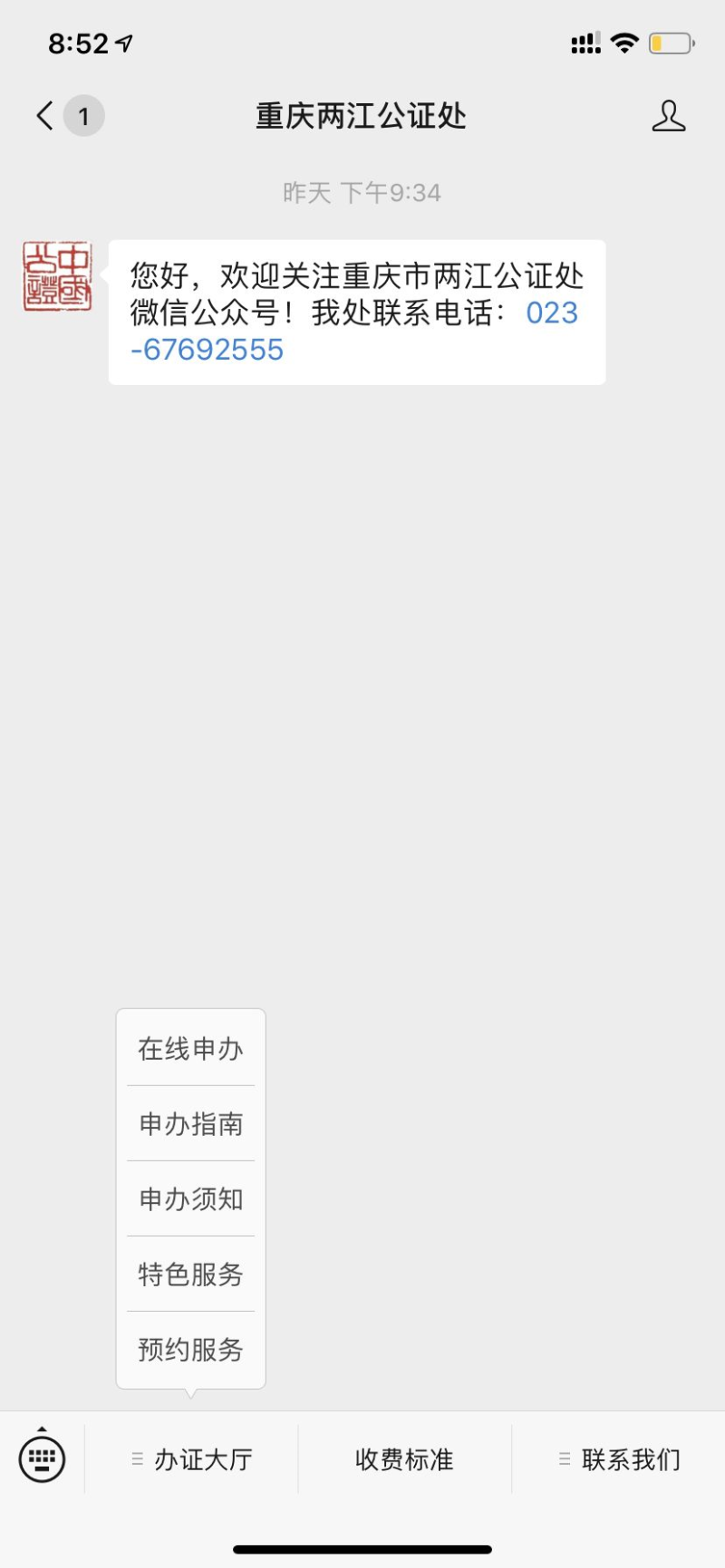This screenshot has height=1568, width=725.
Task: Select 在线申办 from the menu
Action: (190, 1048)
